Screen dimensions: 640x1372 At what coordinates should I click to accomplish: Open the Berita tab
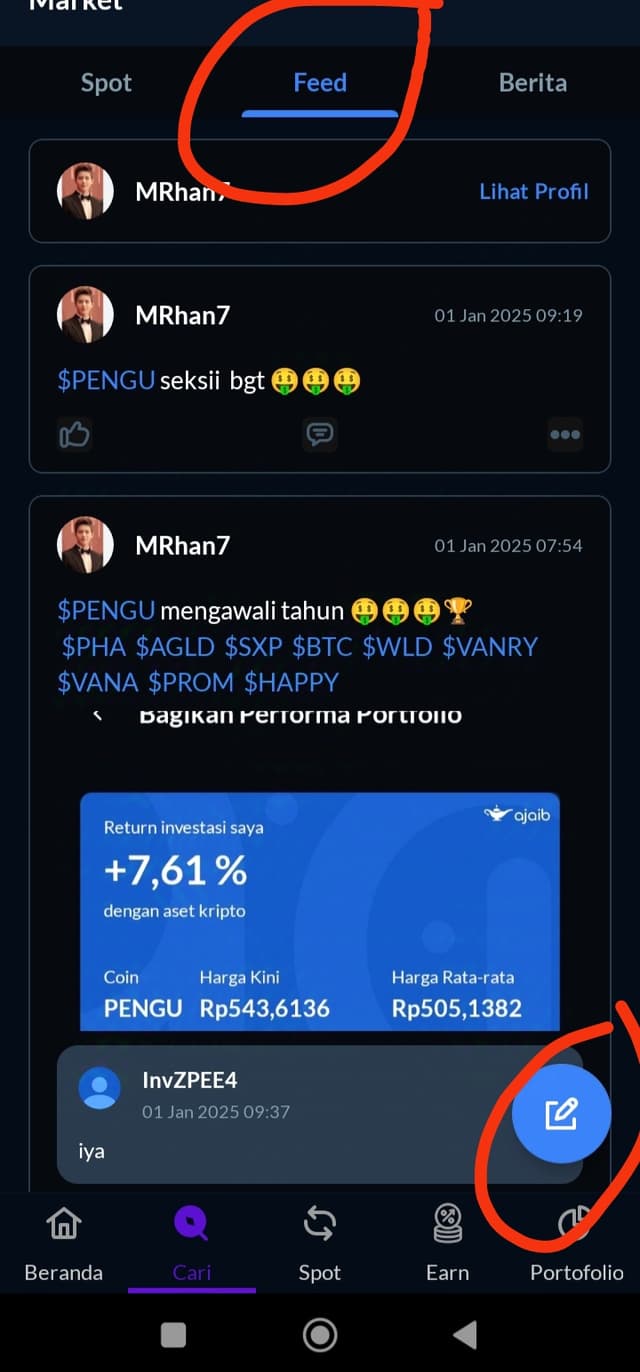coord(532,83)
